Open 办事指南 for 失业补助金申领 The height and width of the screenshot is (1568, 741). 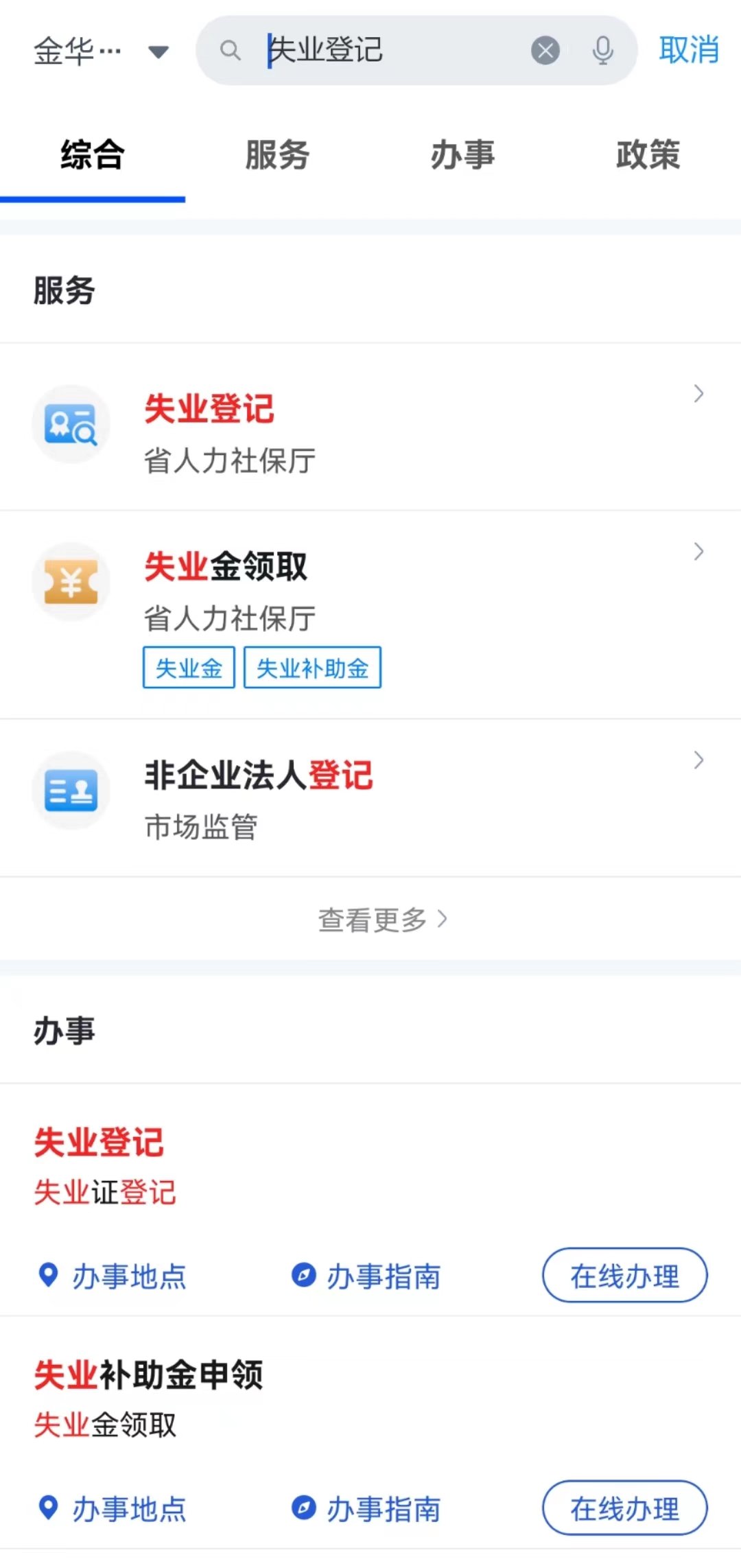coord(367,1509)
